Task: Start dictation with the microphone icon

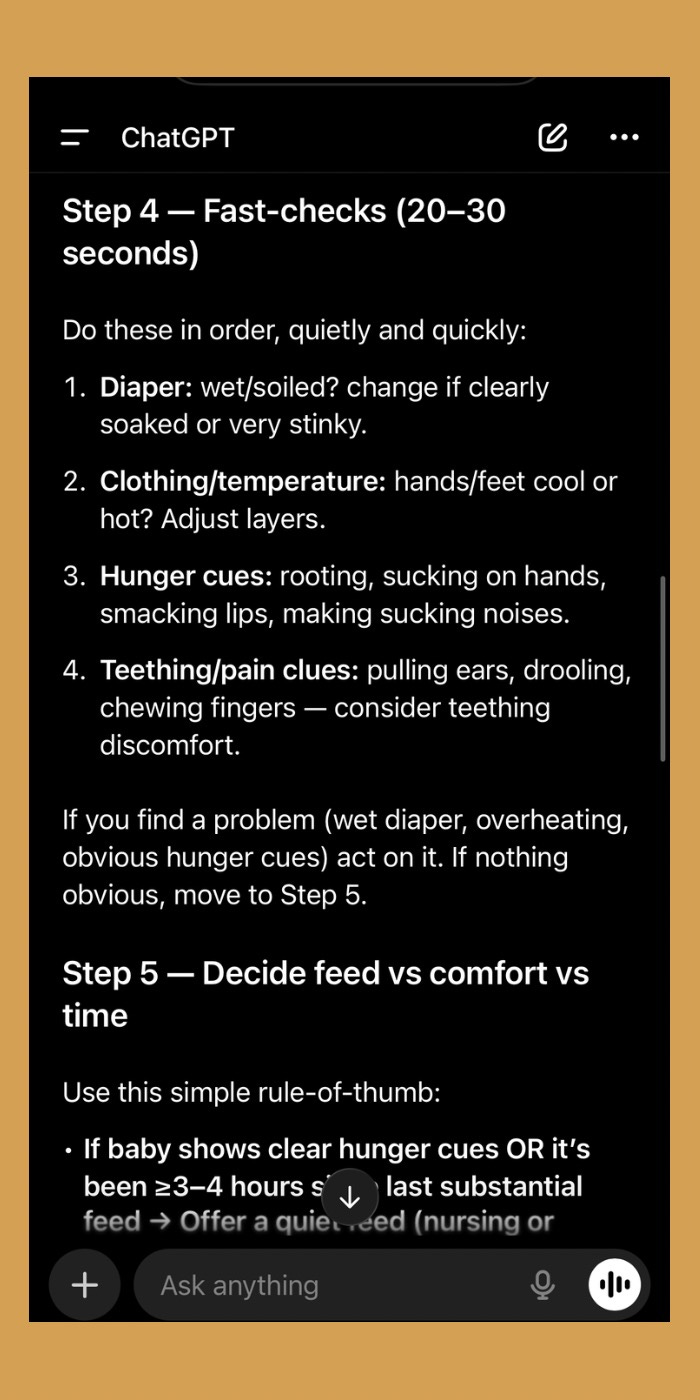Action: tap(542, 1285)
